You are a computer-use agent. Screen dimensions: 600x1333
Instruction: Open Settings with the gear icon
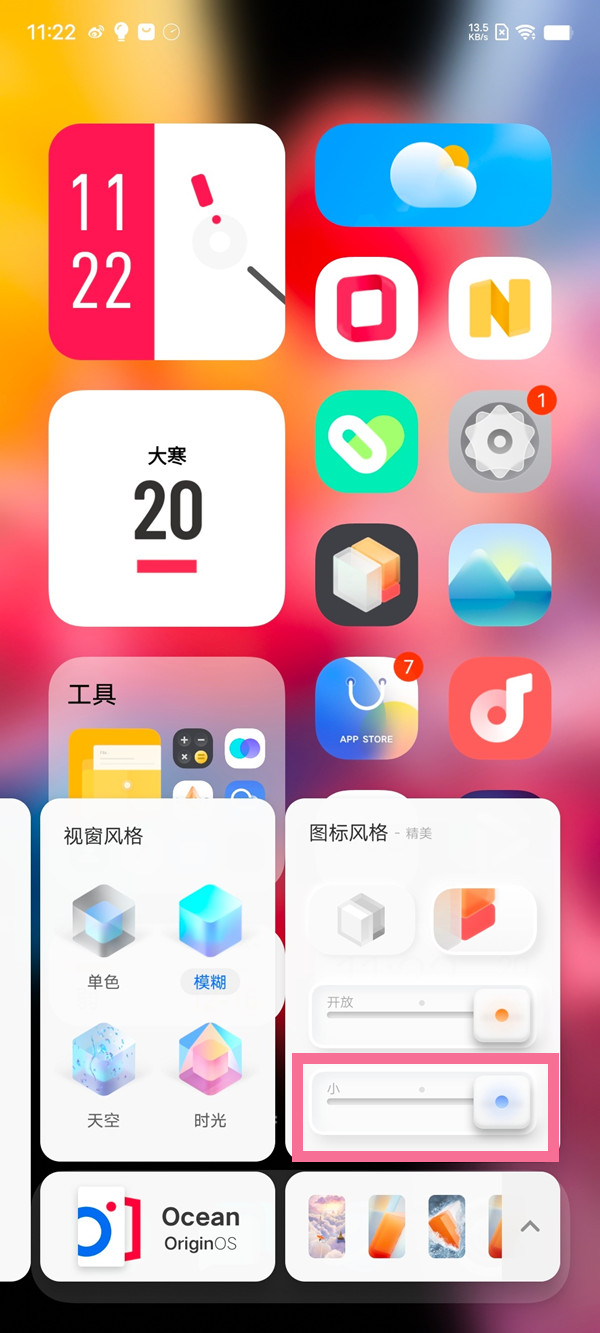[499, 441]
